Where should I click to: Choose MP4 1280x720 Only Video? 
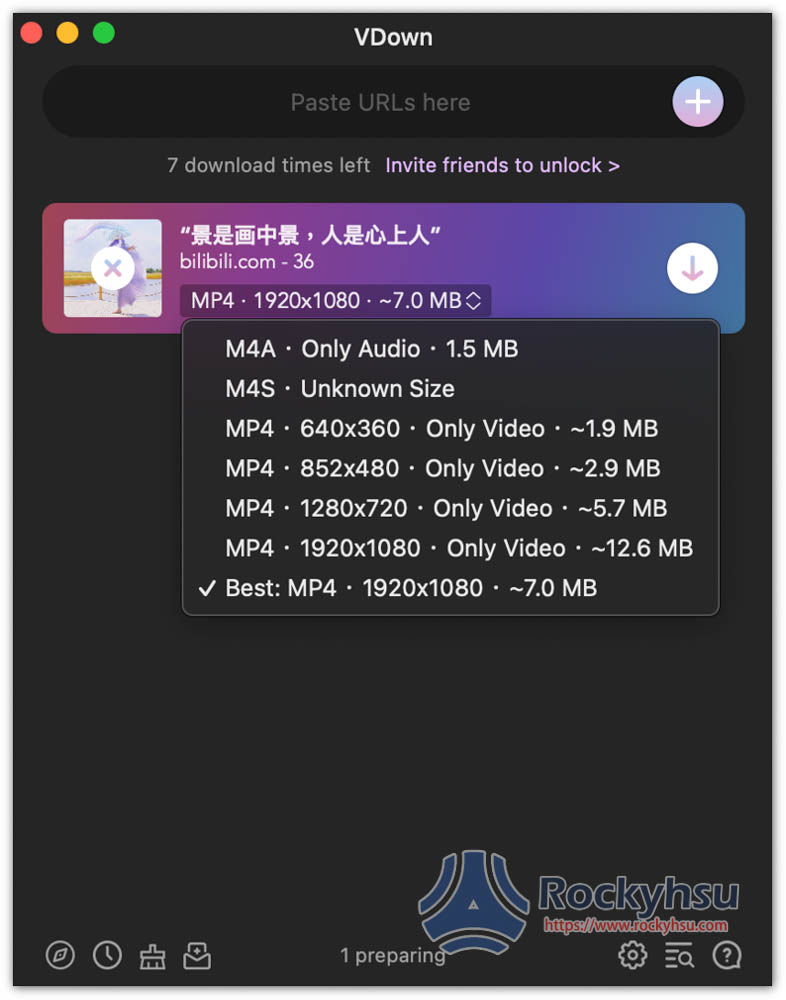pos(446,508)
